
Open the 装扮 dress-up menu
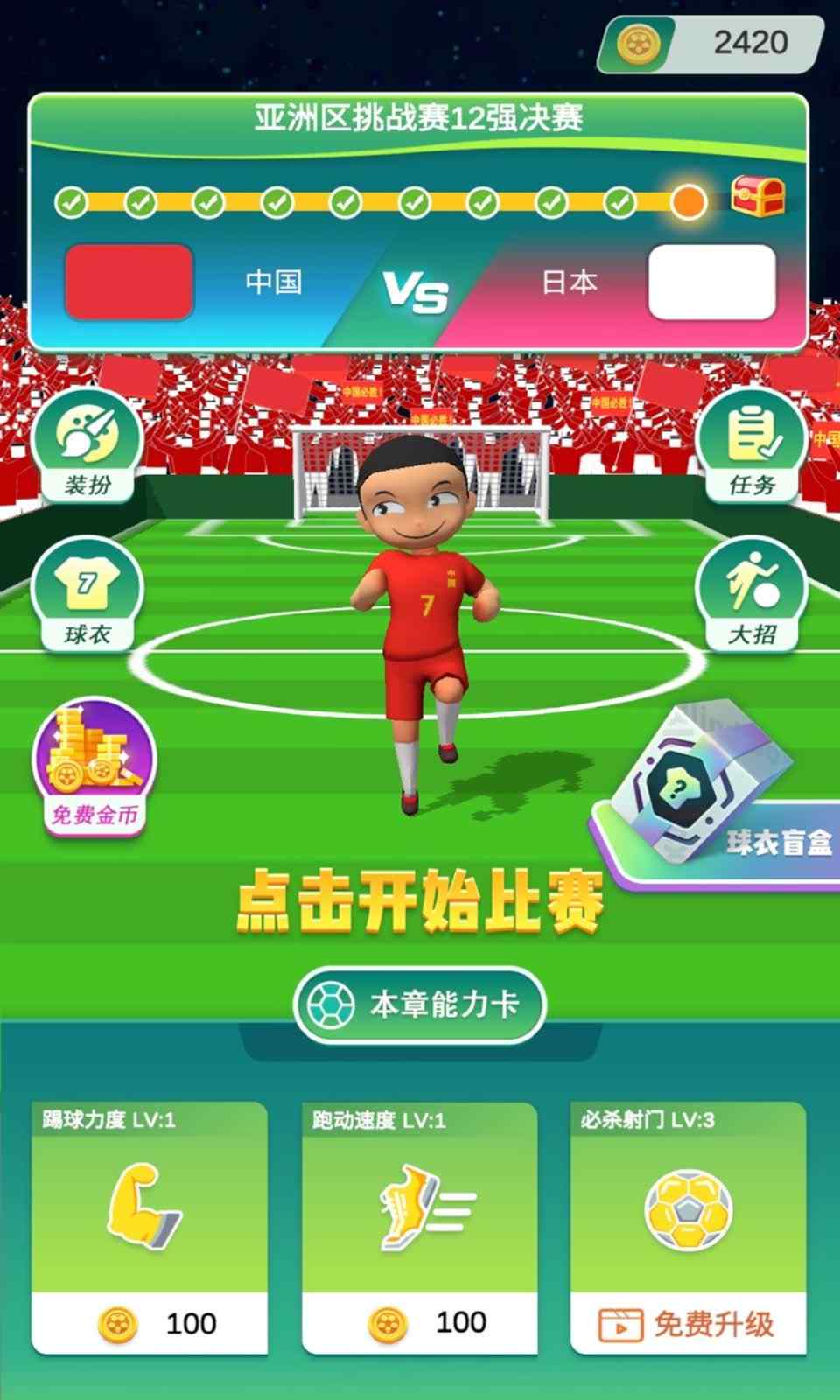[87, 446]
